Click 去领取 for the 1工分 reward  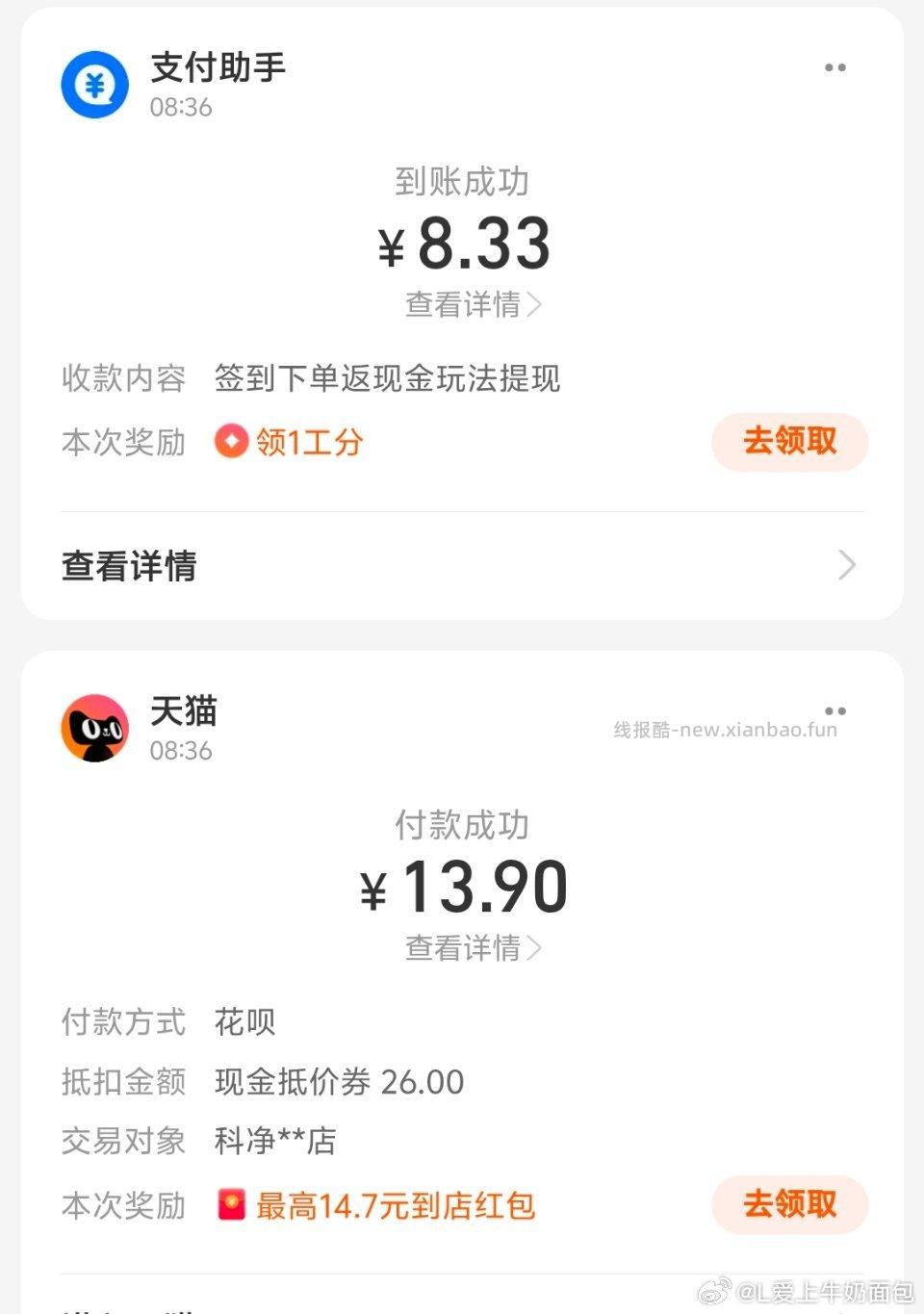789,442
